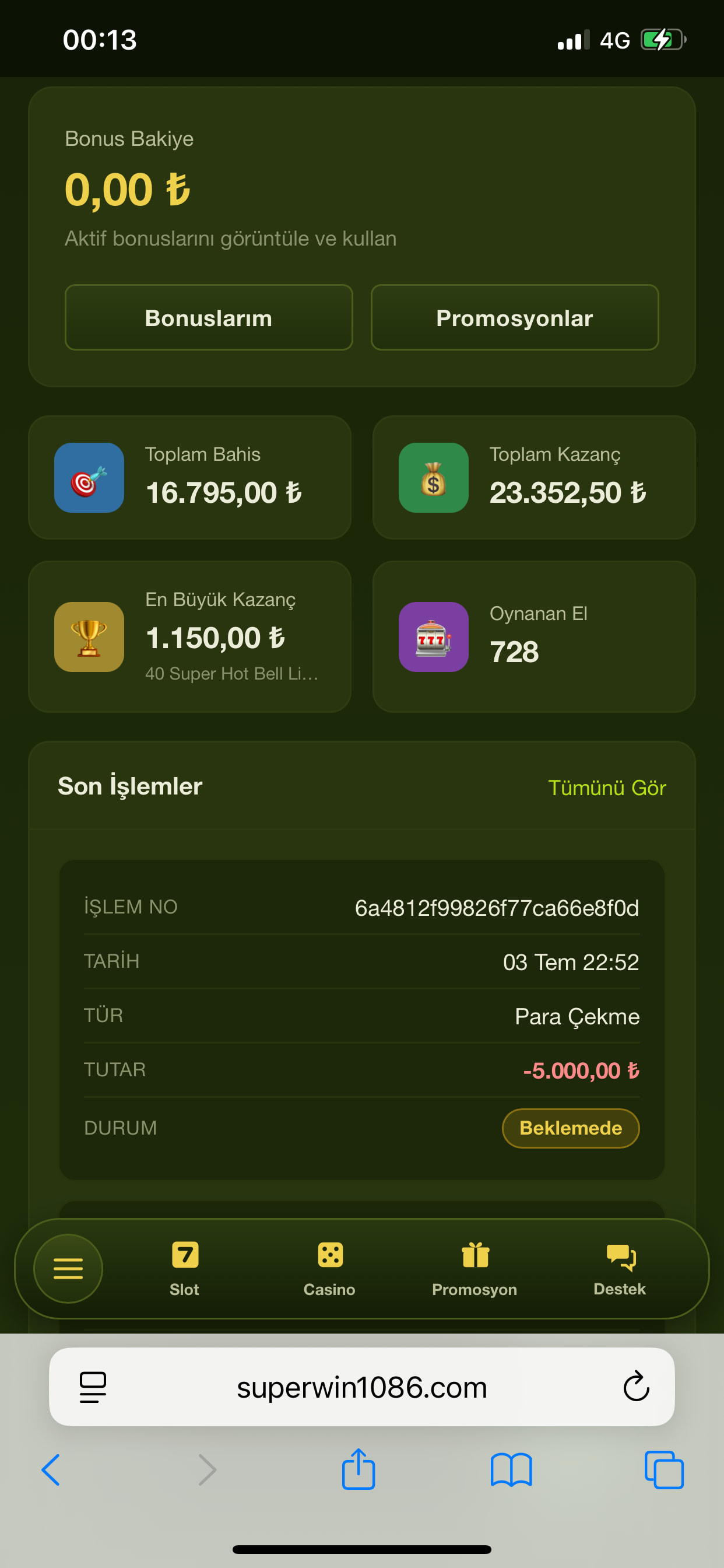Viewport: 724px width, 1568px height.
Task: Switch to the Casino tab
Action: pyautogui.click(x=329, y=1269)
